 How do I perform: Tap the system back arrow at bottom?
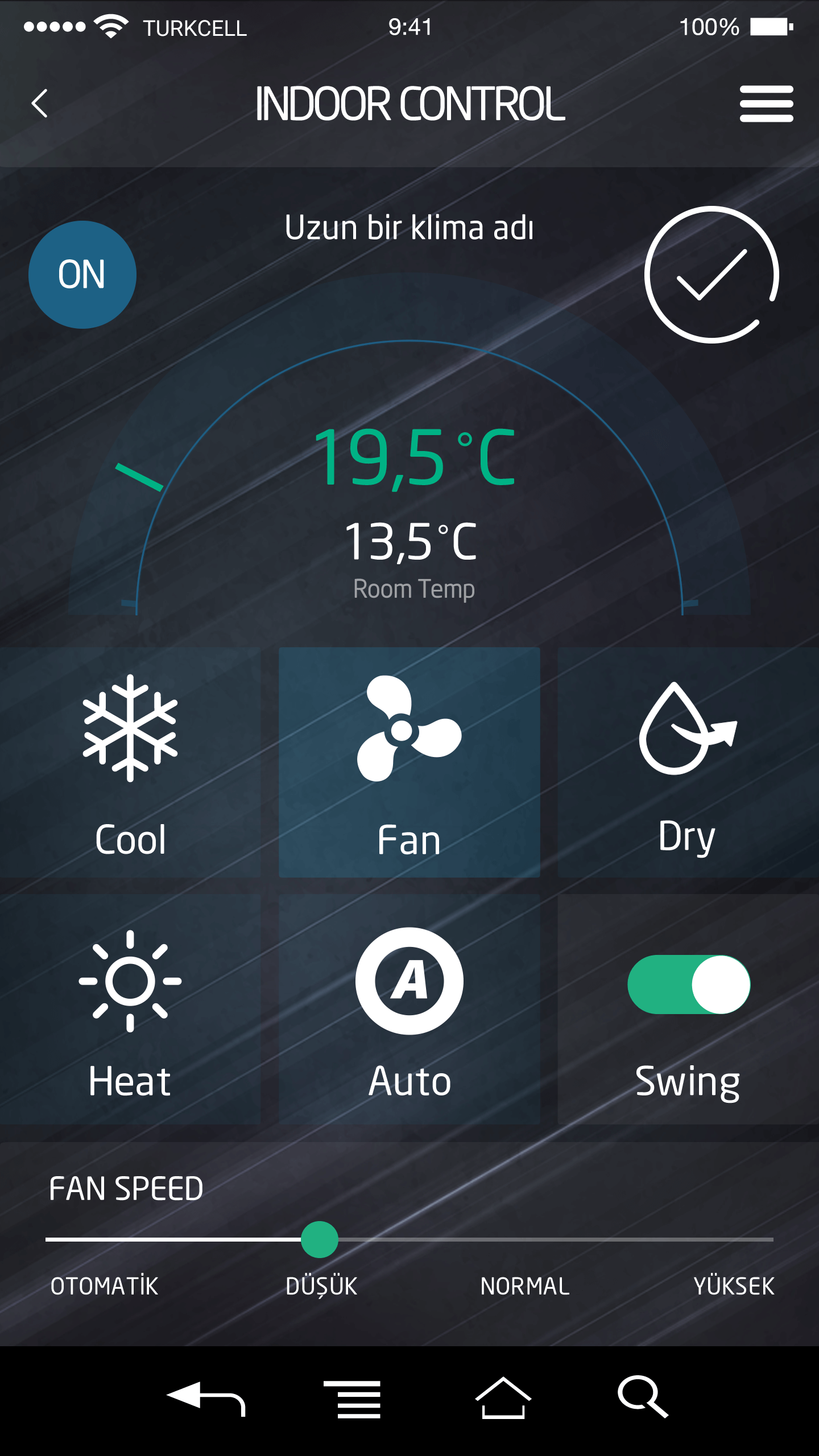[205, 1399]
